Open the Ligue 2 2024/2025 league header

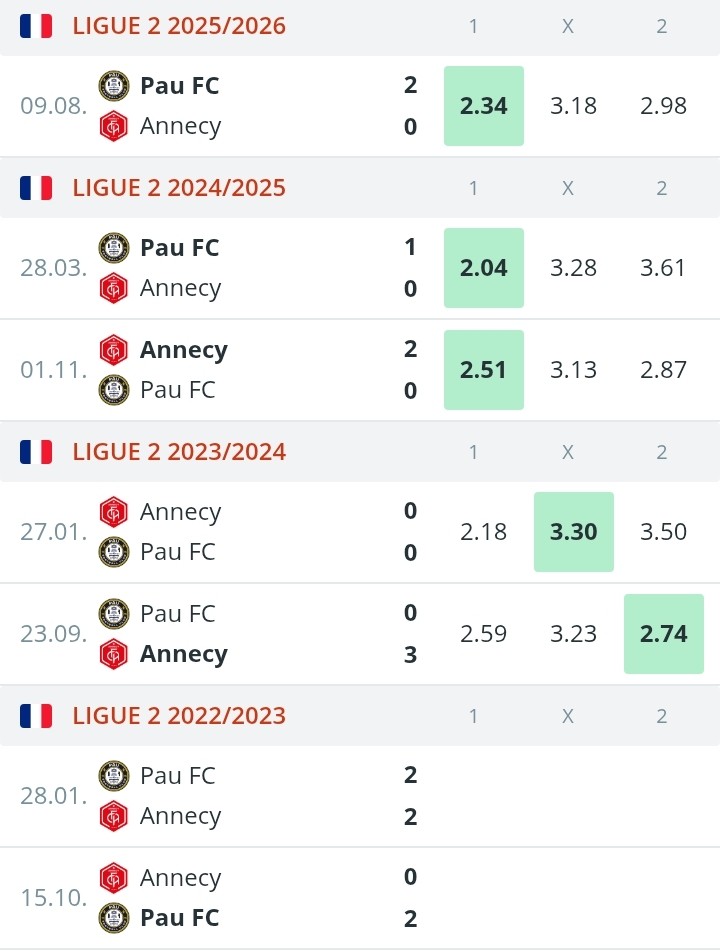point(179,188)
